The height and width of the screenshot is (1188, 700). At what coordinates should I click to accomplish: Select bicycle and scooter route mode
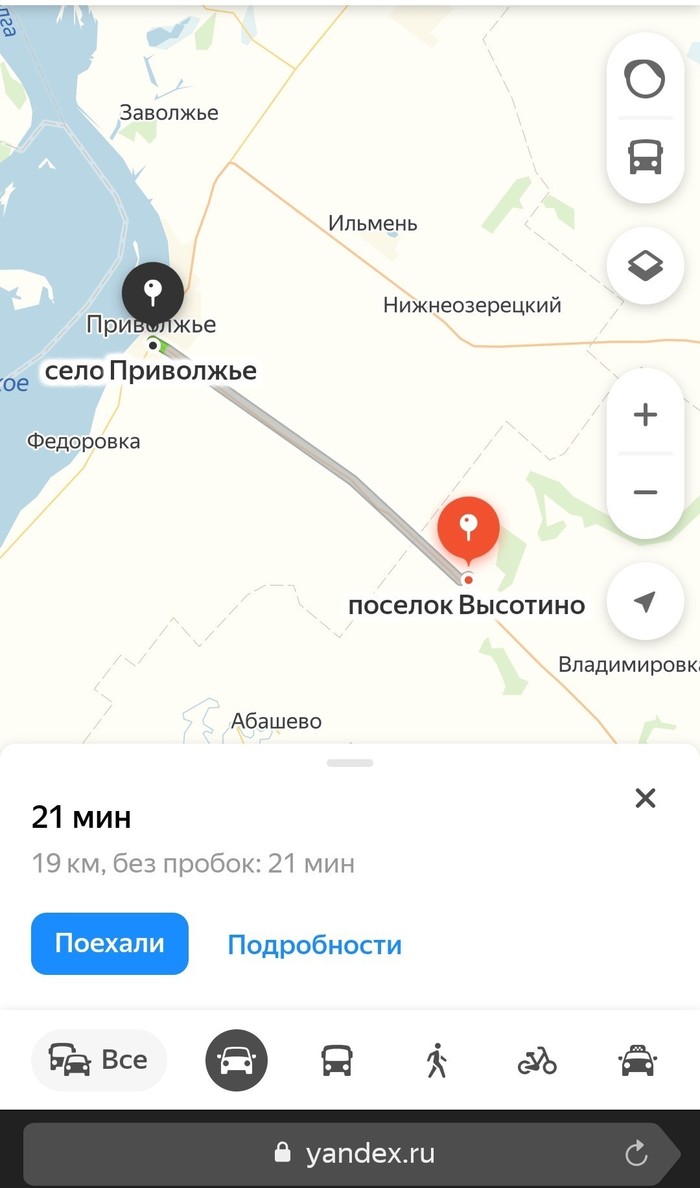point(537,1060)
